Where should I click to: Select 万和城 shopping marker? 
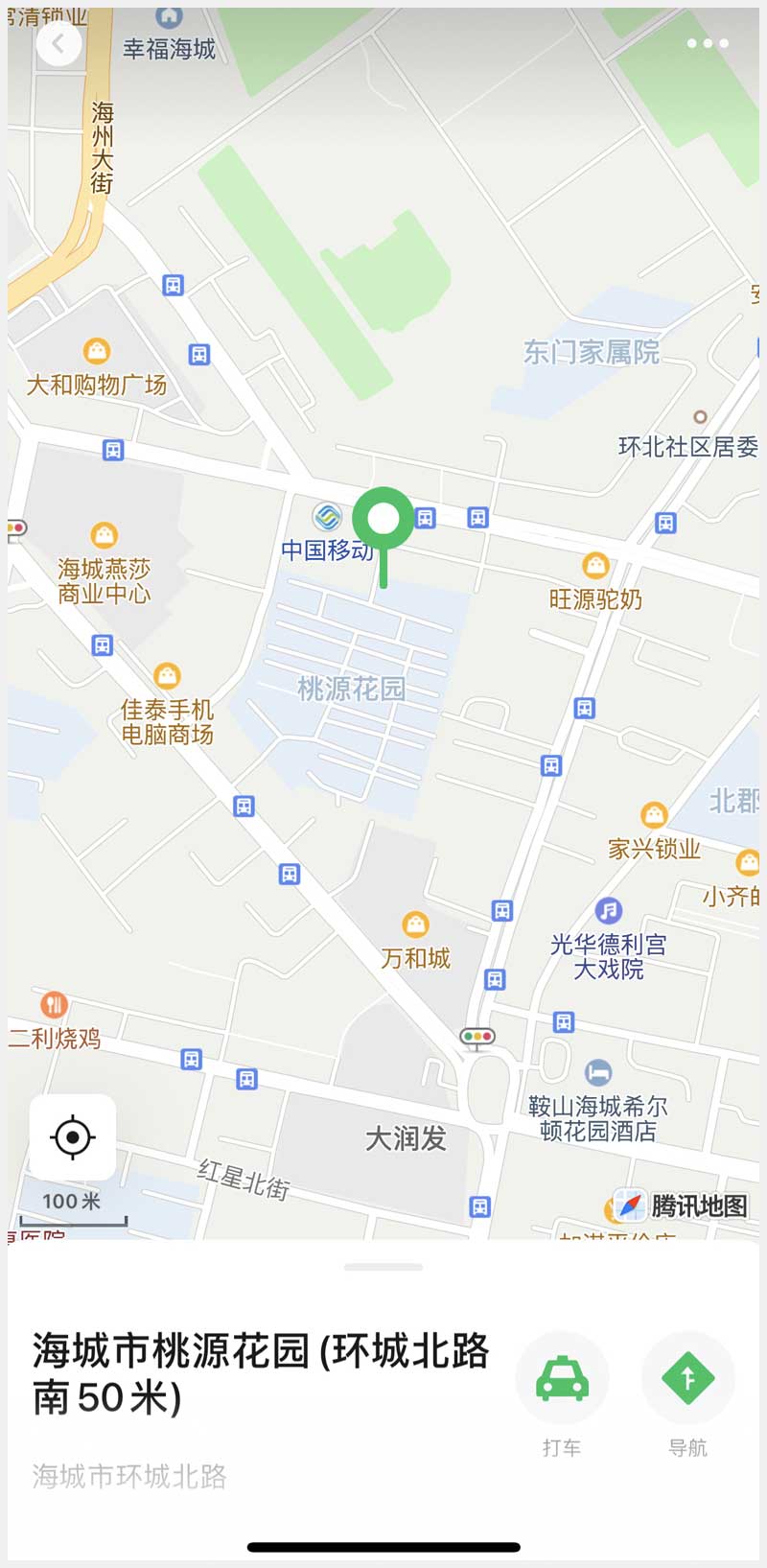(x=415, y=924)
